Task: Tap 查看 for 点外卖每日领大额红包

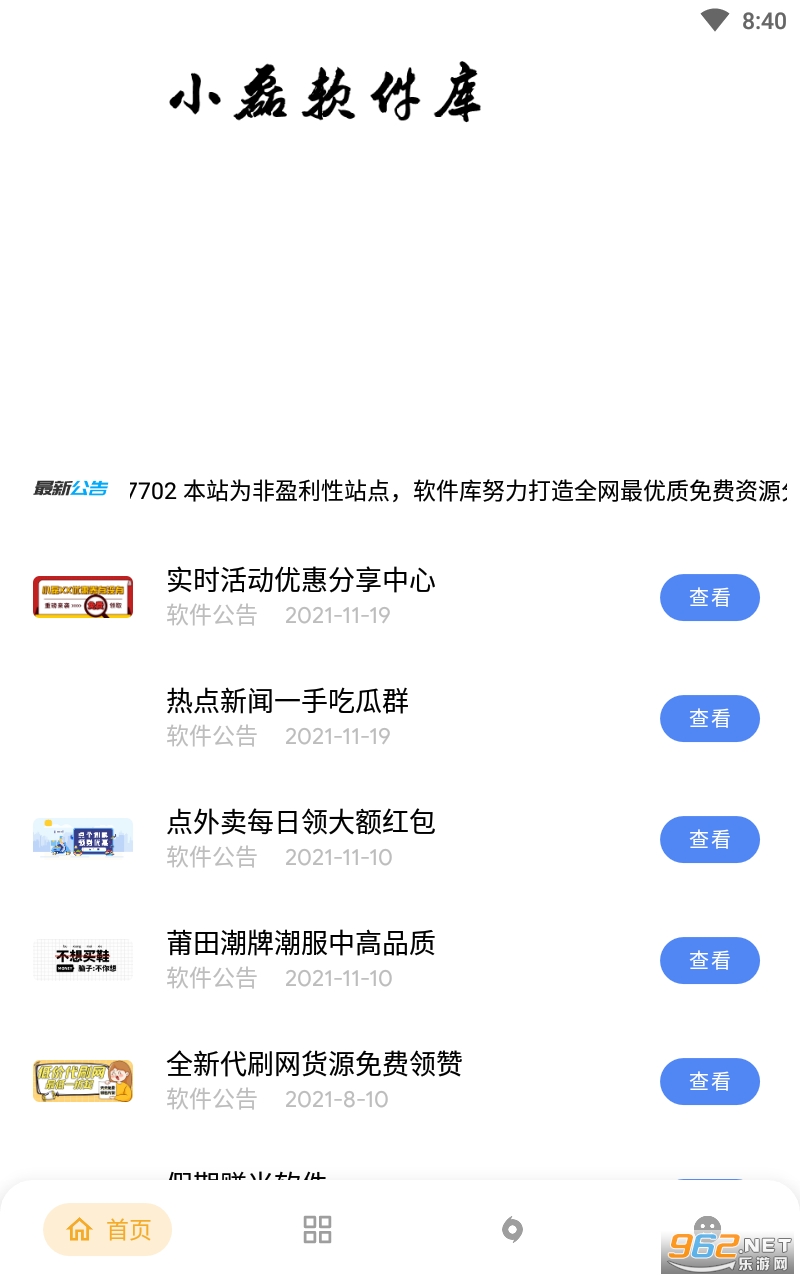Action: [709, 840]
